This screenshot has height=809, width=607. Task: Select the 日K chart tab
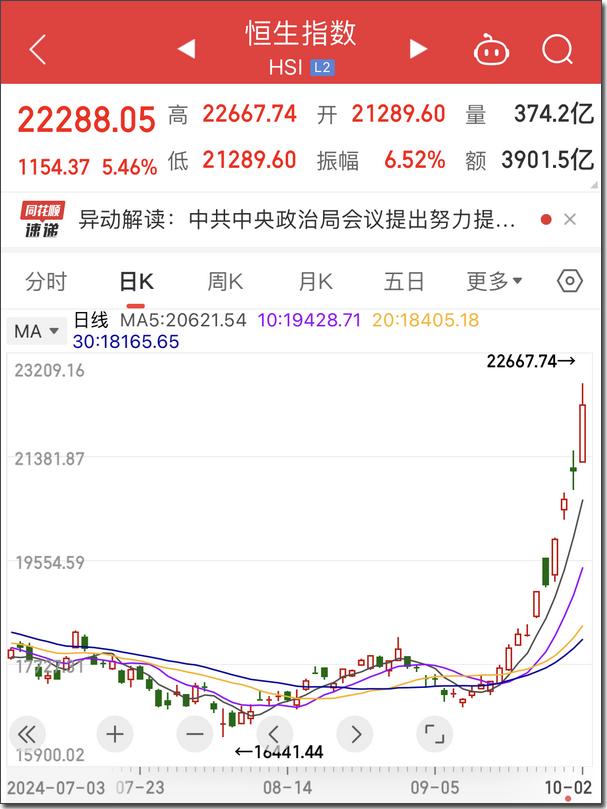136,282
